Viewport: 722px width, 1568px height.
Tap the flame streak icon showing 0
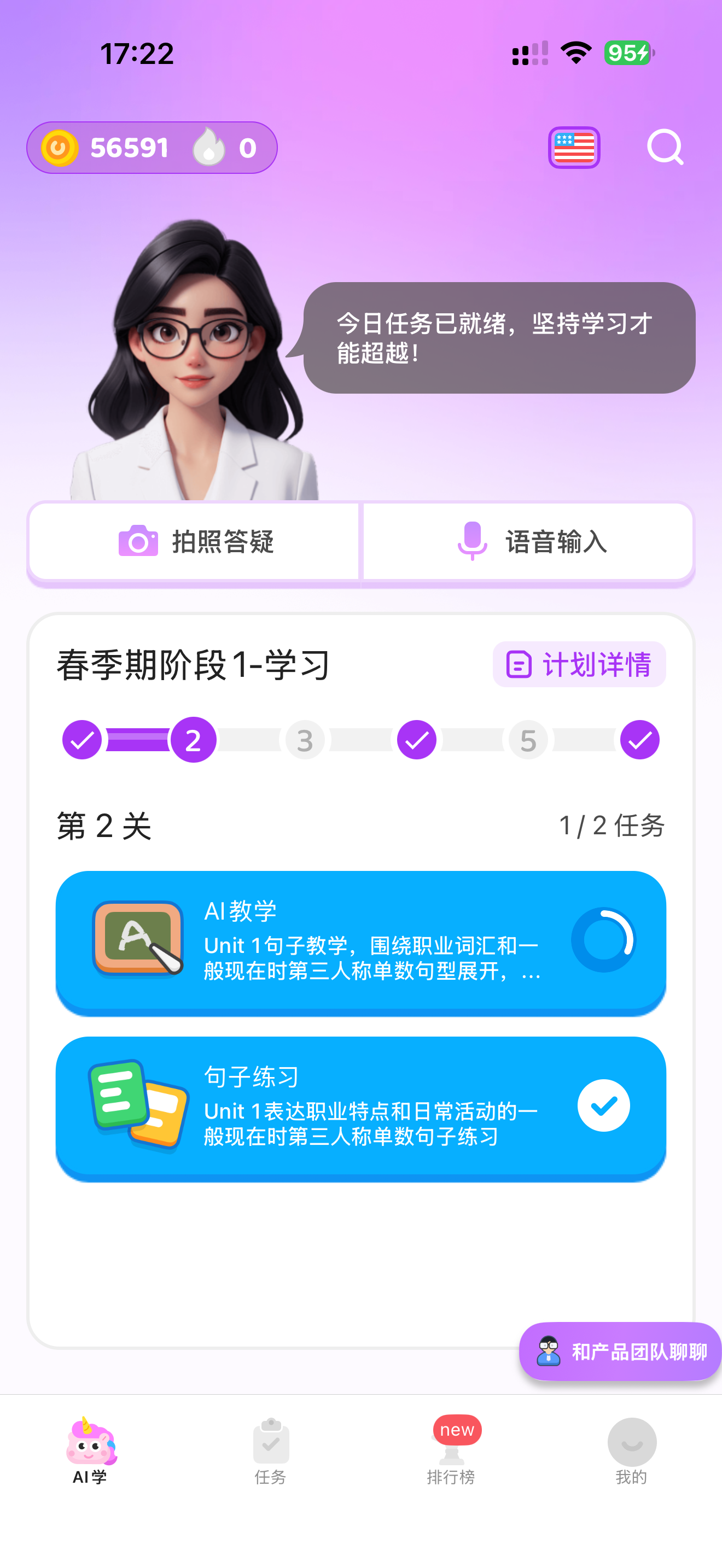209,147
